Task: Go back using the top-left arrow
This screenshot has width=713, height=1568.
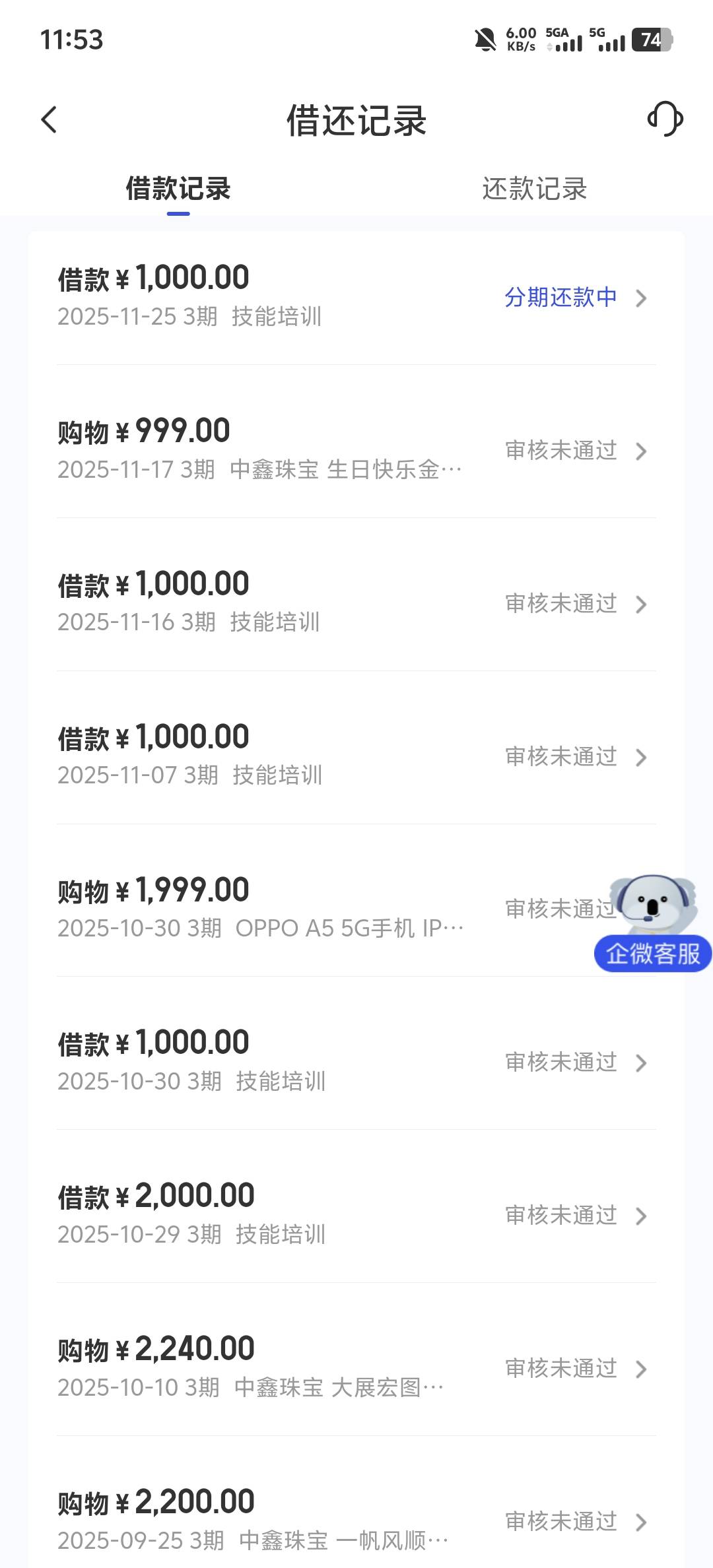Action: 50,120
